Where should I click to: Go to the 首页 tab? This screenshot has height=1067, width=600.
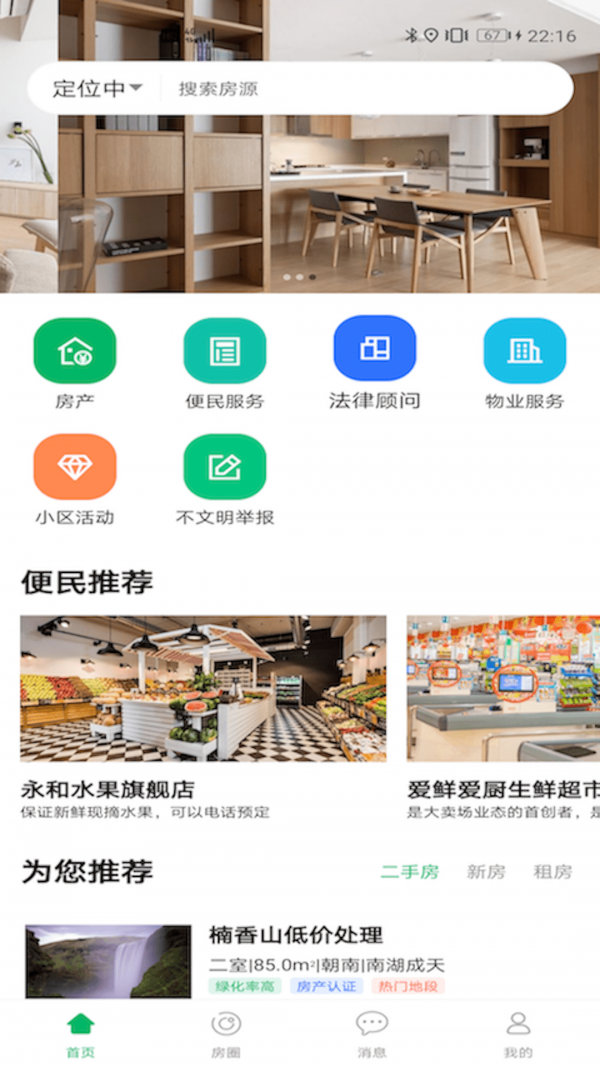[x=80, y=1034]
